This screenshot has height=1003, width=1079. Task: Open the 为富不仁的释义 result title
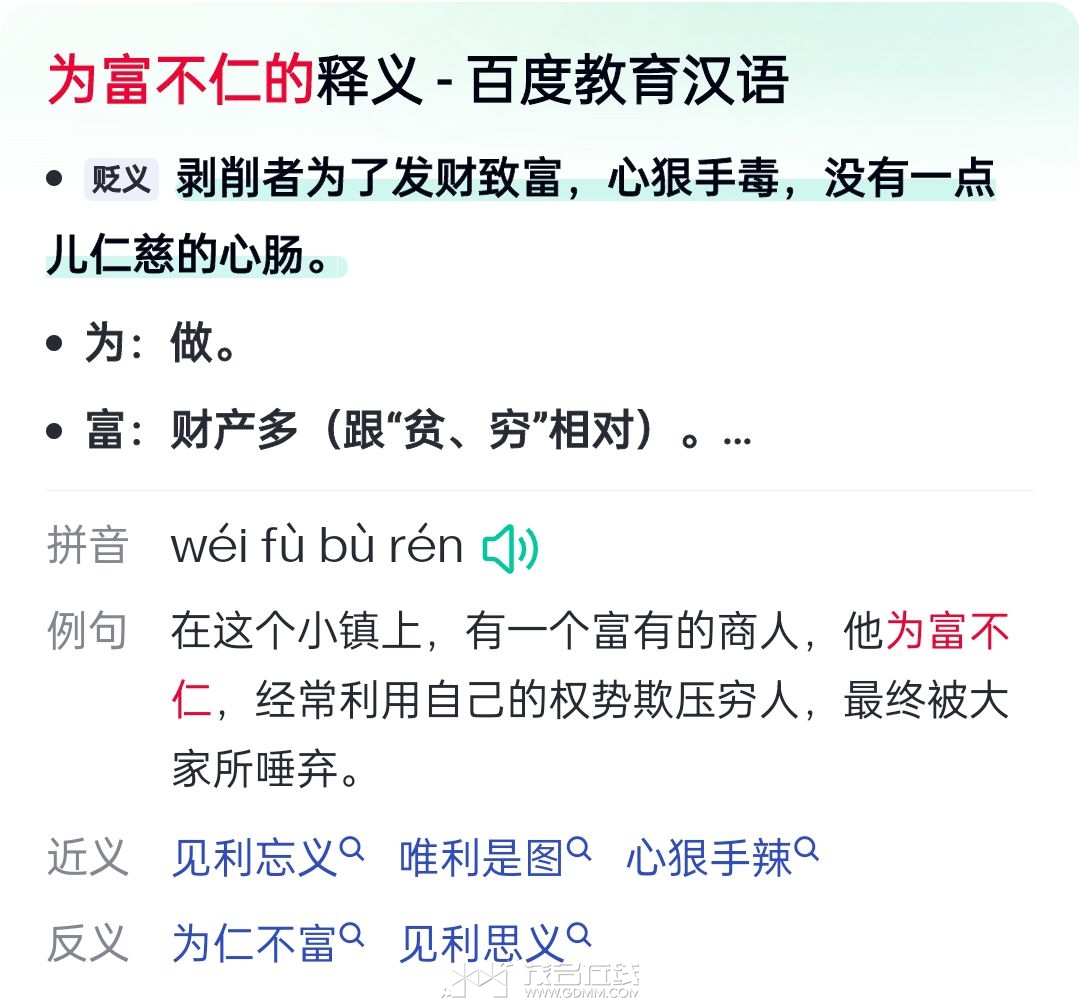(x=417, y=81)
